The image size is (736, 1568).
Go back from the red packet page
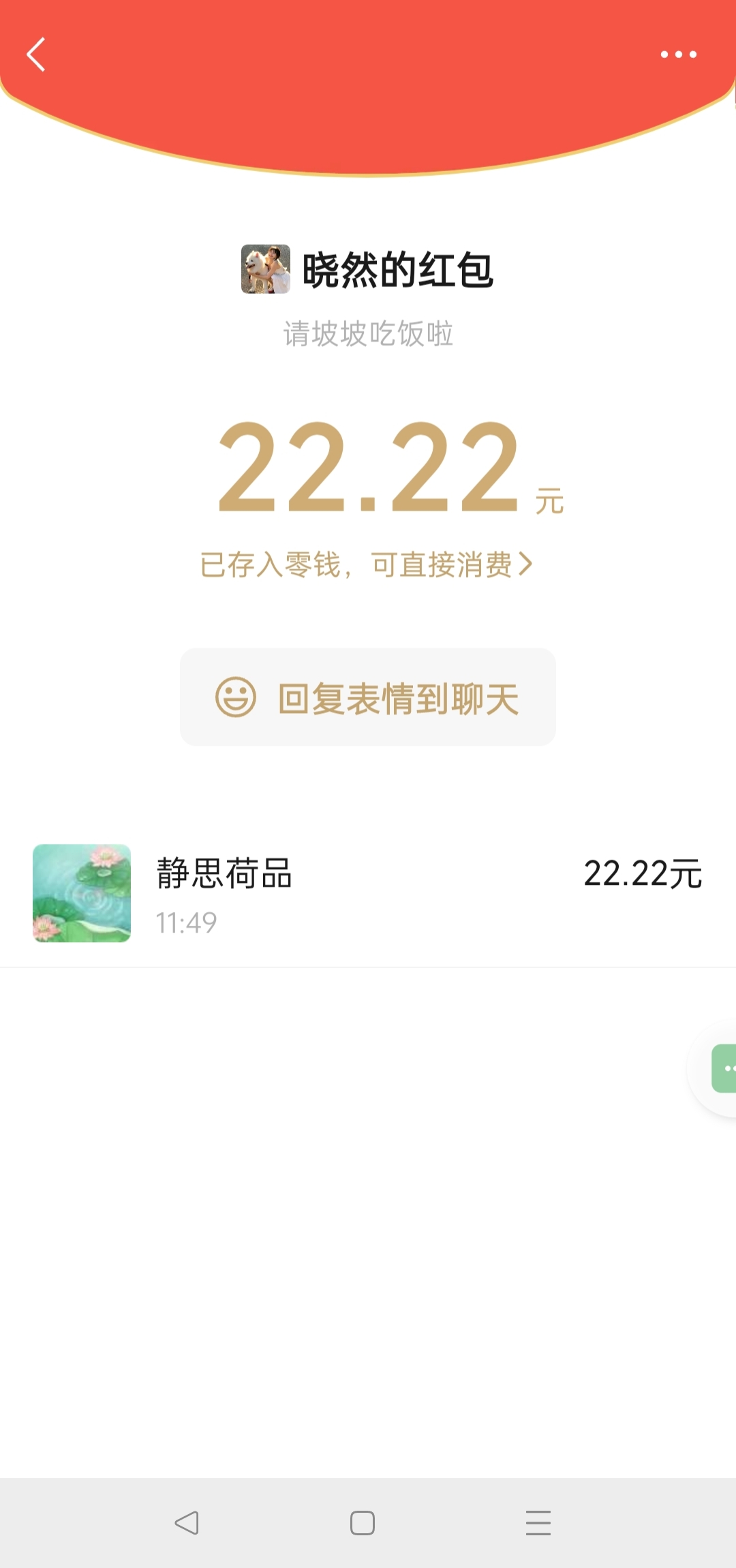(x=36, y=55)
